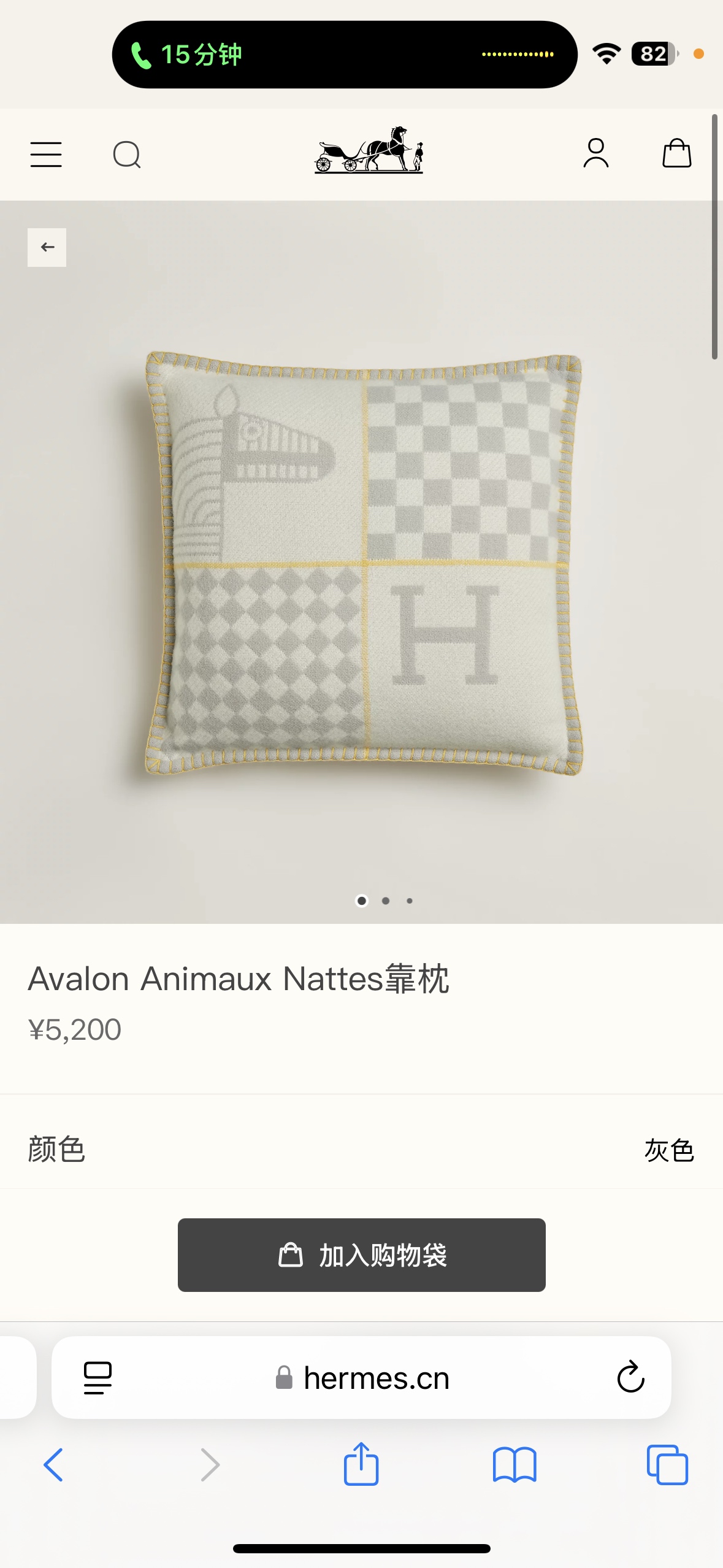Screen dimensions: 723x1568
Task: Show all open tabs
Action: pyautogui.click(x=667, y=1465)
